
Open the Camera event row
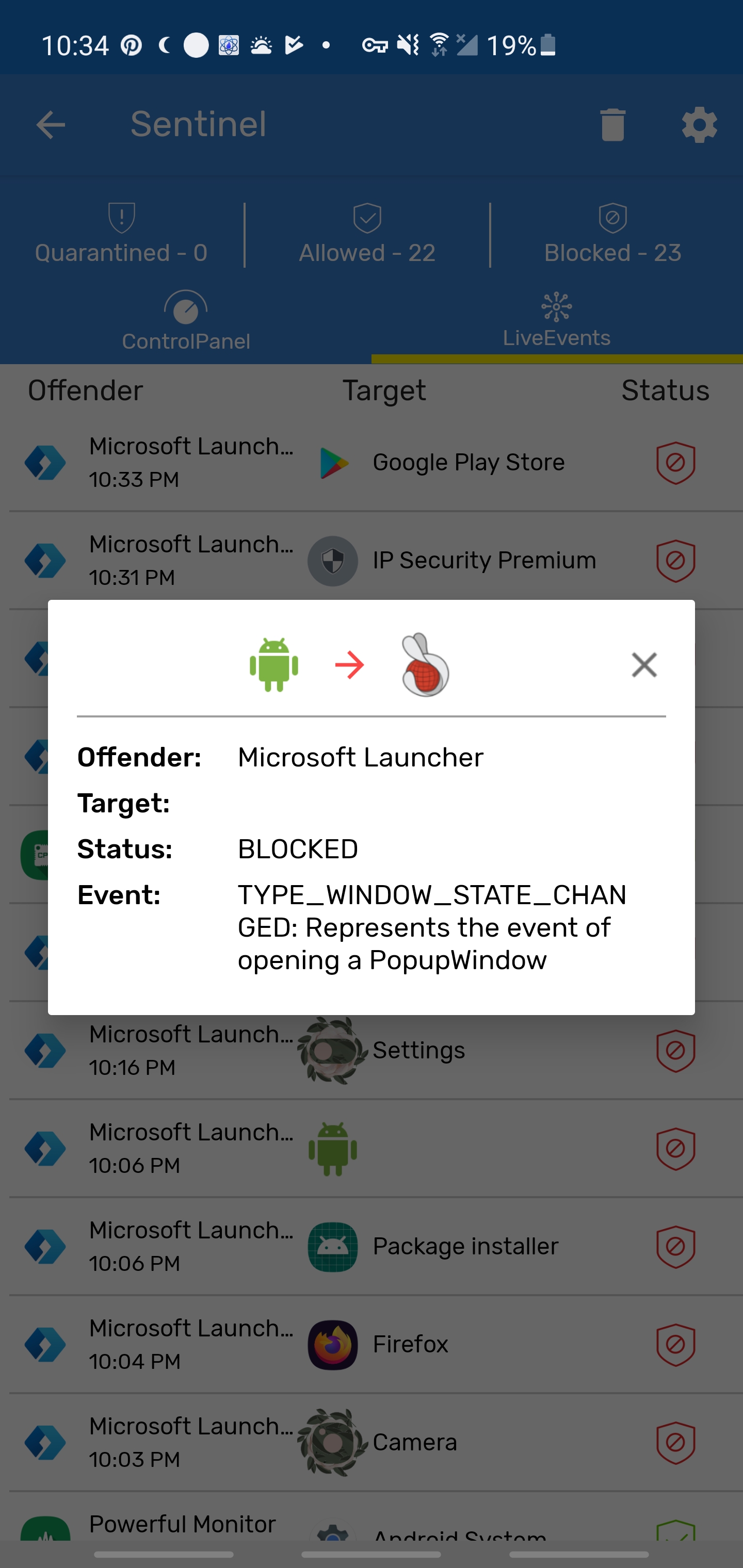[372, 1443]
